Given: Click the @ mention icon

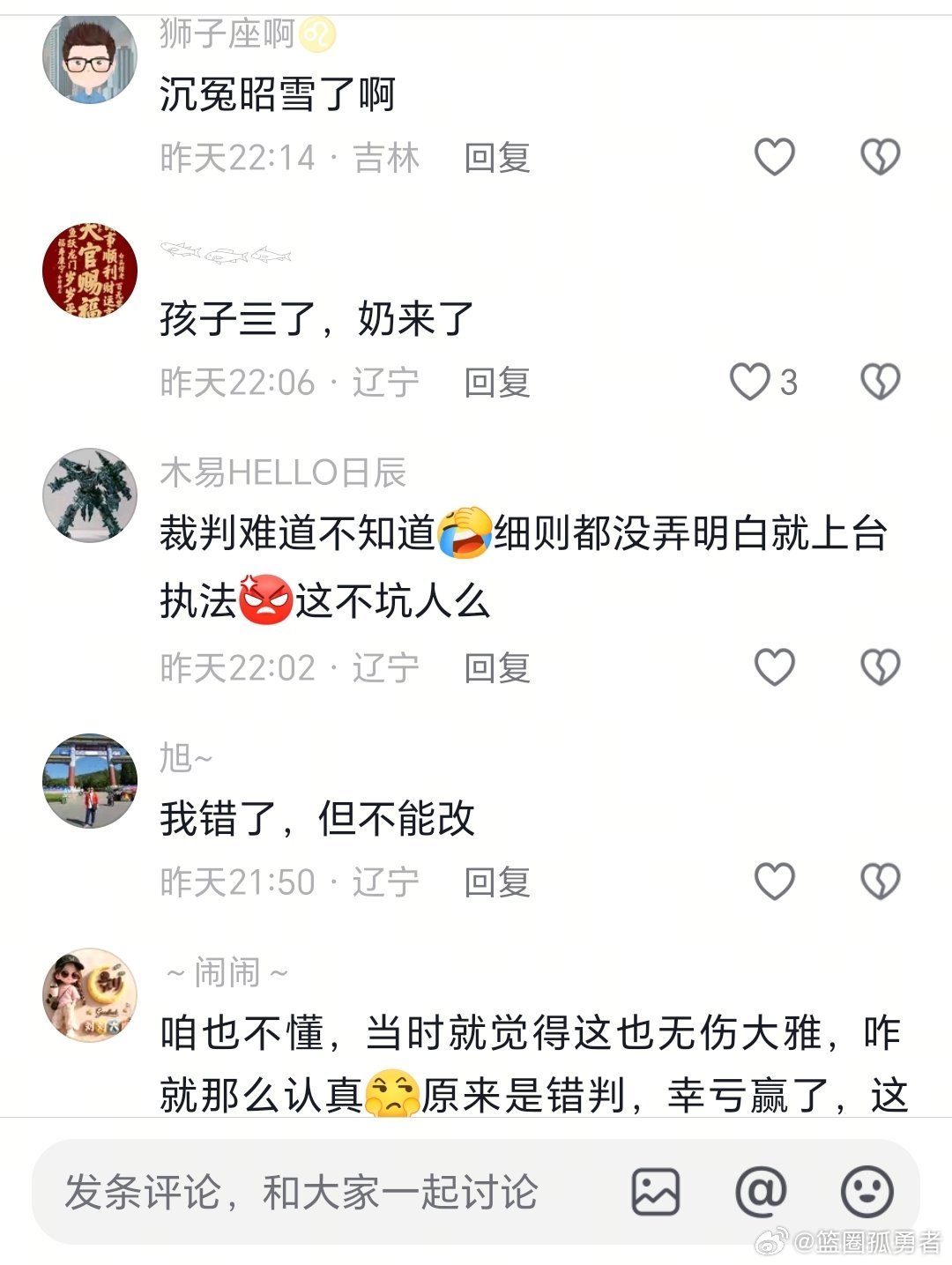Looking at the screenshot, I should click(760, 1192).
